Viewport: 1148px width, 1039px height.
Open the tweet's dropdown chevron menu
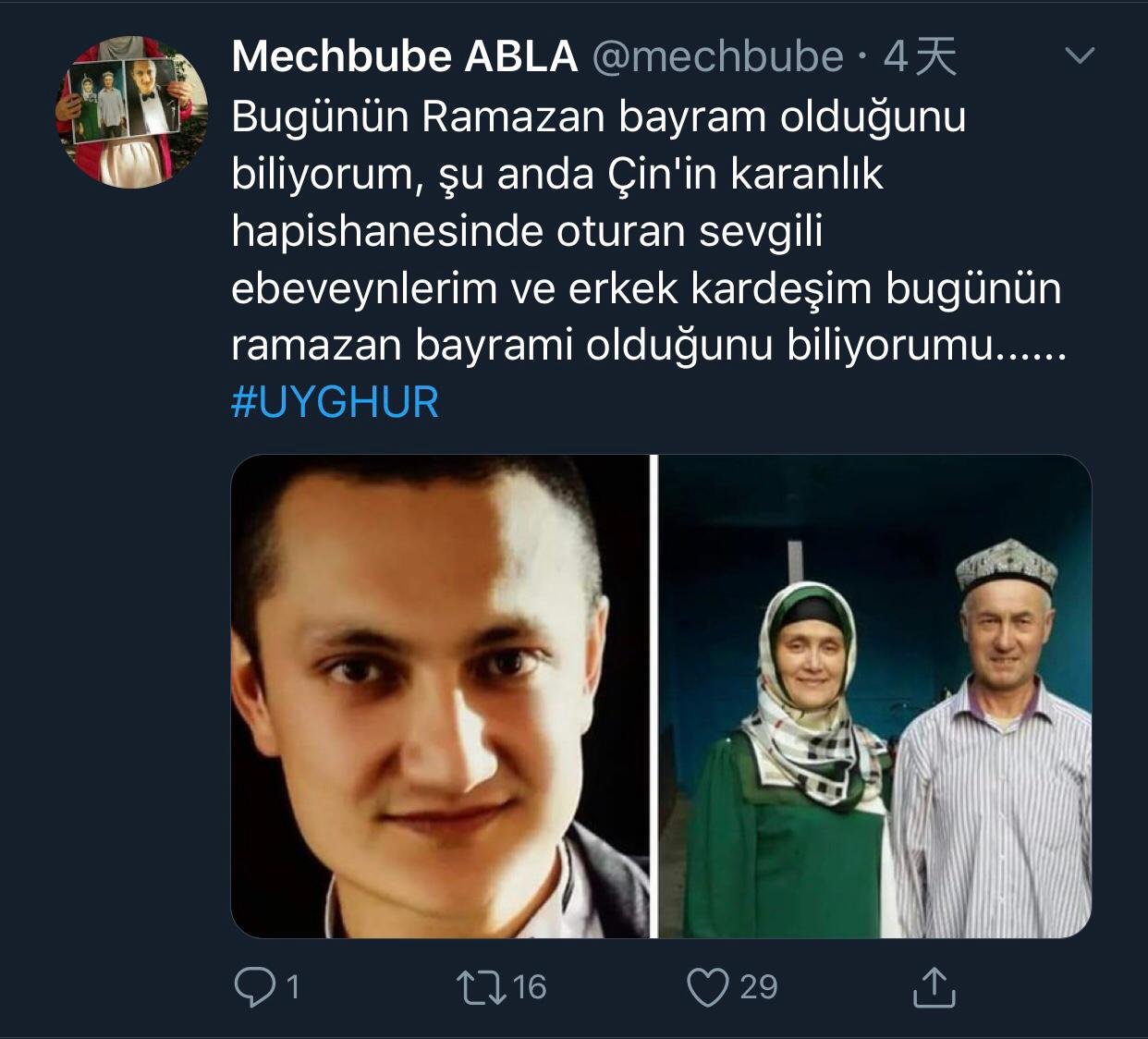coord(1080,56)
